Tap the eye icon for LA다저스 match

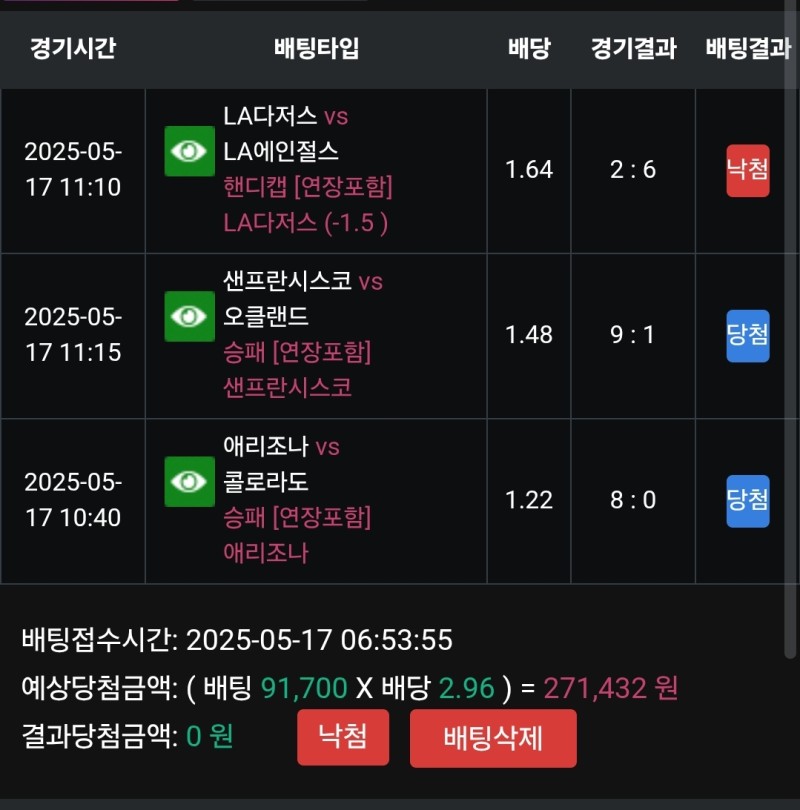tap(190, 151)
